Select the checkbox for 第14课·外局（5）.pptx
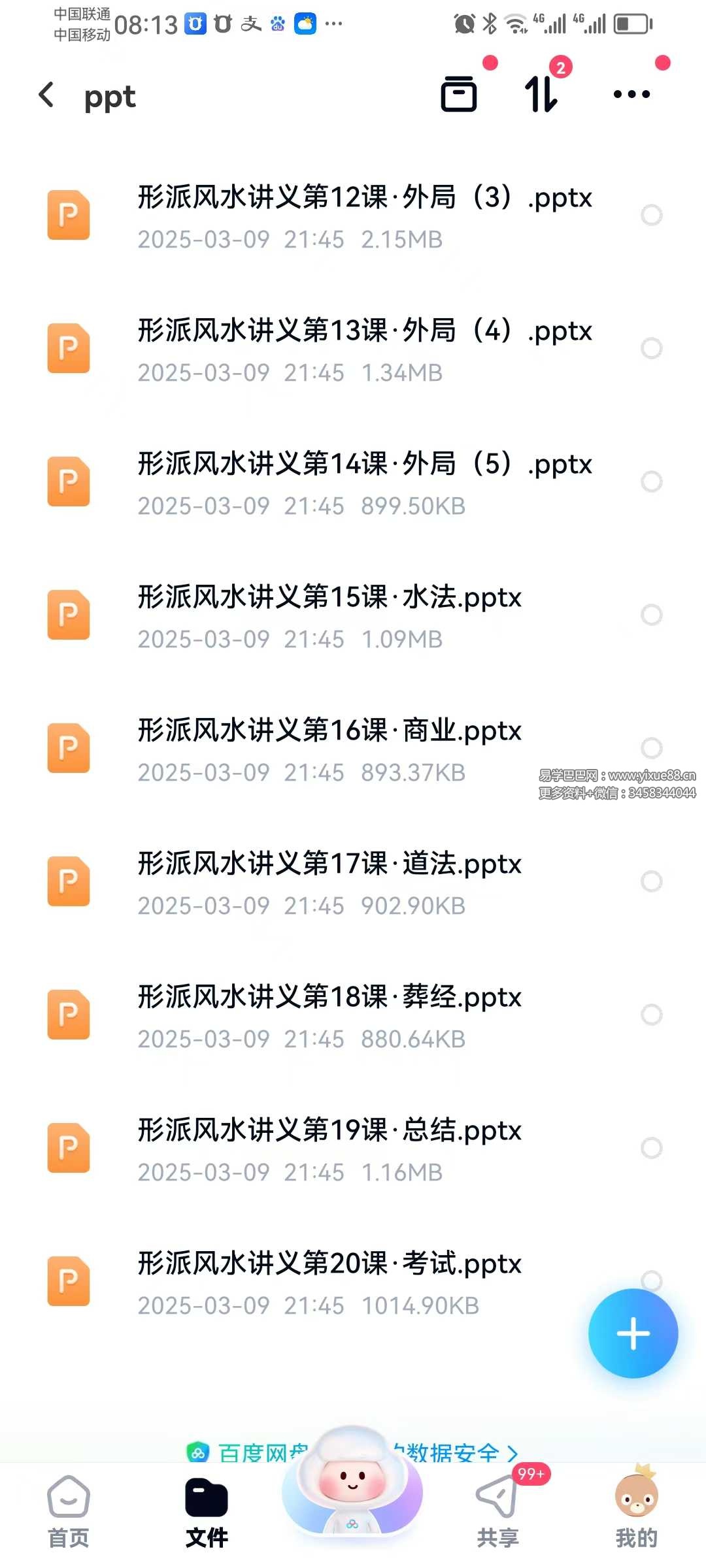Screen dimensions: 706x1568 pyautogui.click(x=651, y=482)
